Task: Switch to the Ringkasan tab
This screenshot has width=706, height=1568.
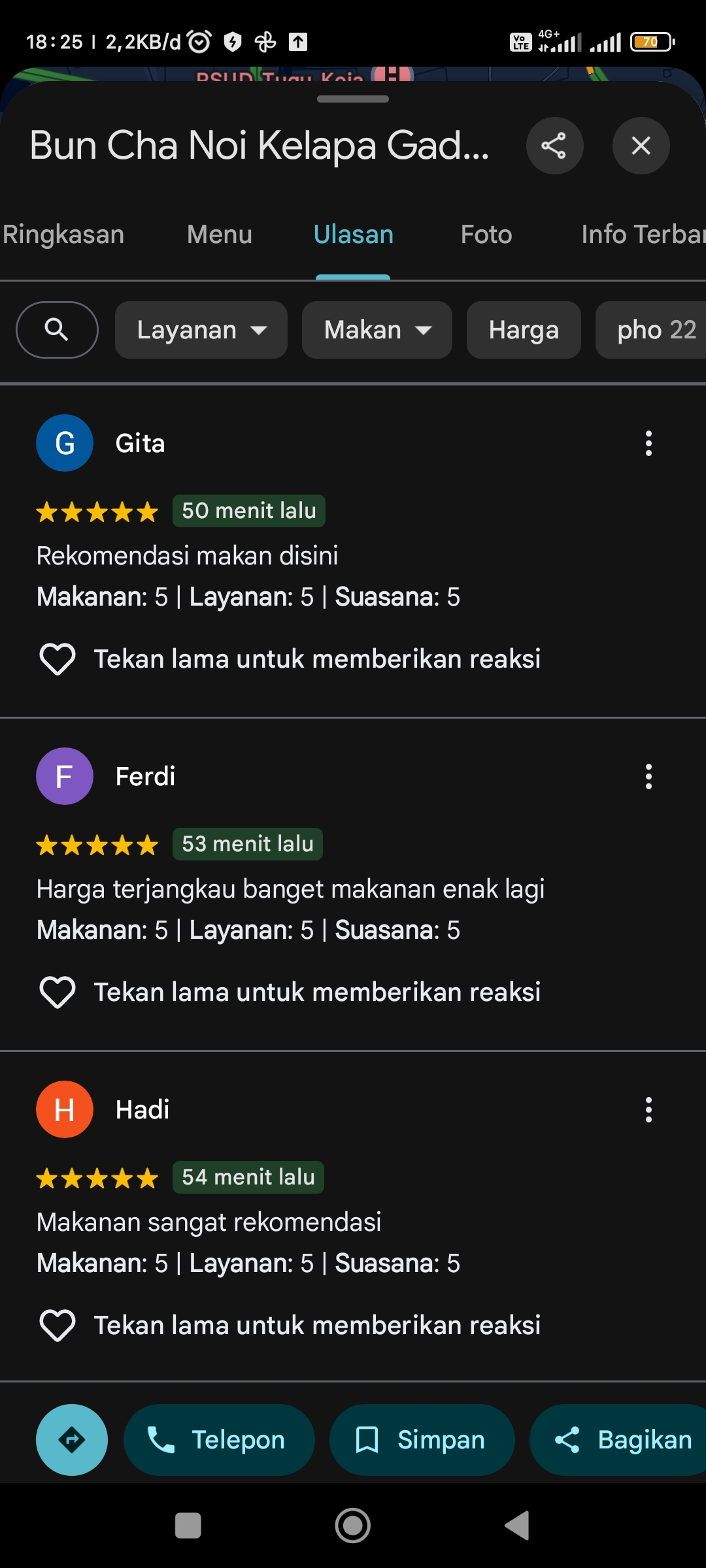Action: tap(63, 235)
